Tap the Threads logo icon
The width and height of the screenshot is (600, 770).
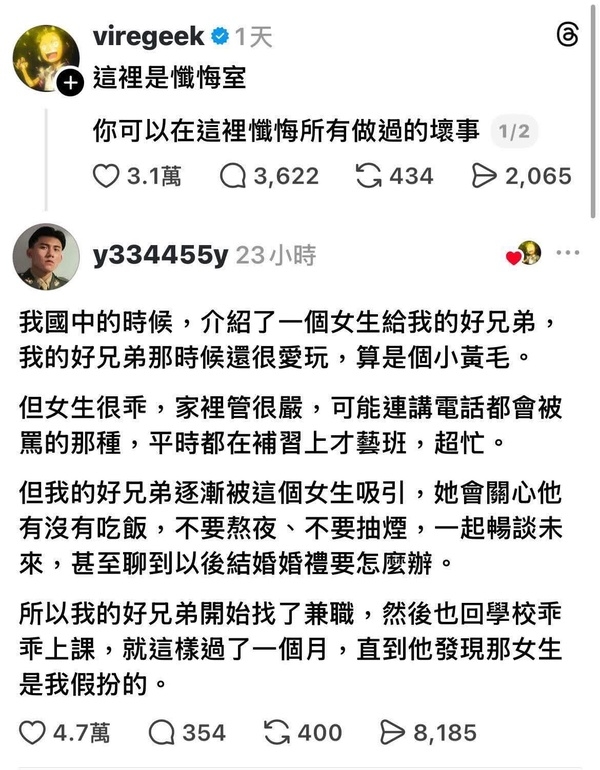[x=566, y=37]
